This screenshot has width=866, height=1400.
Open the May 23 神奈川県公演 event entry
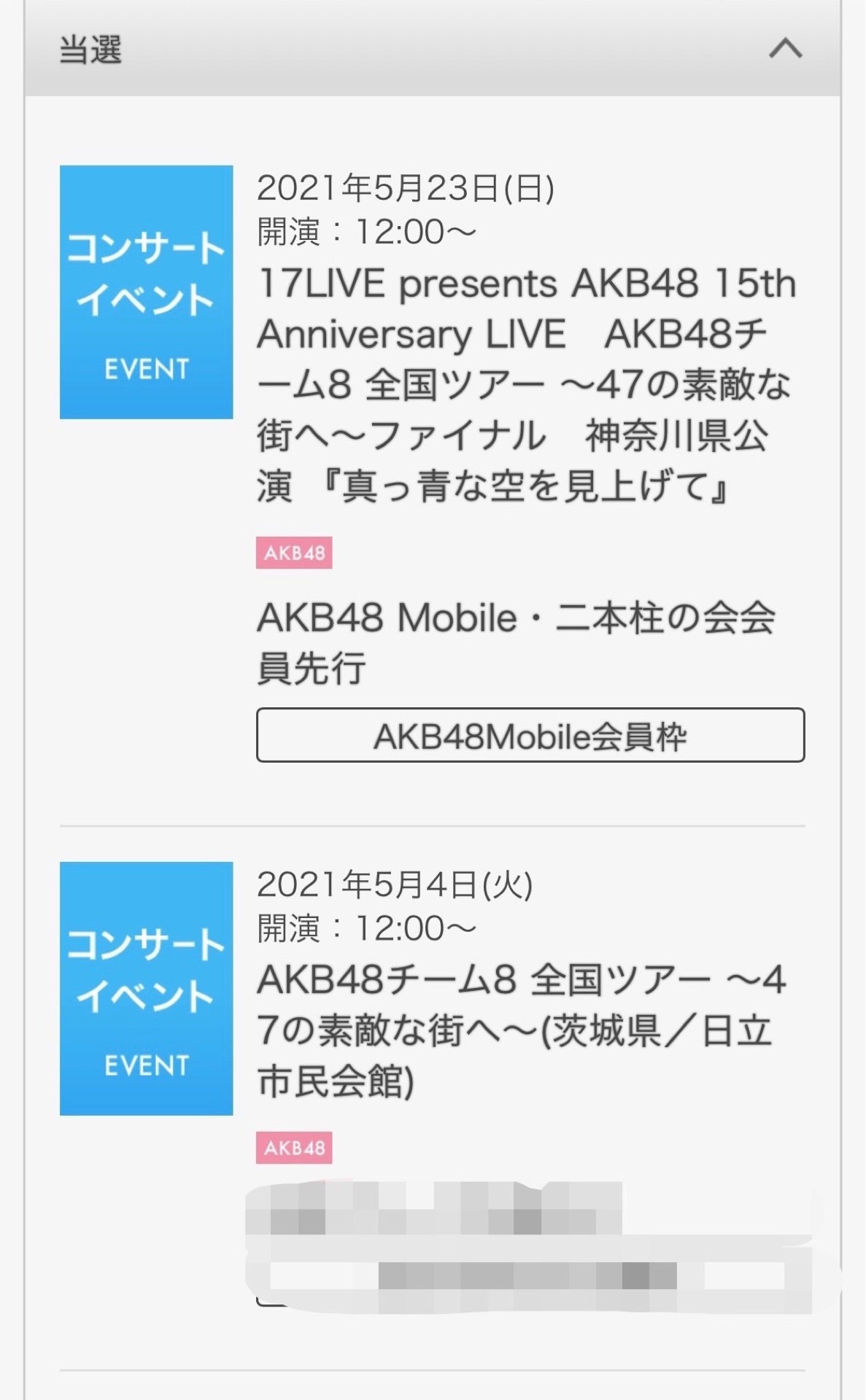pos(525,384)
